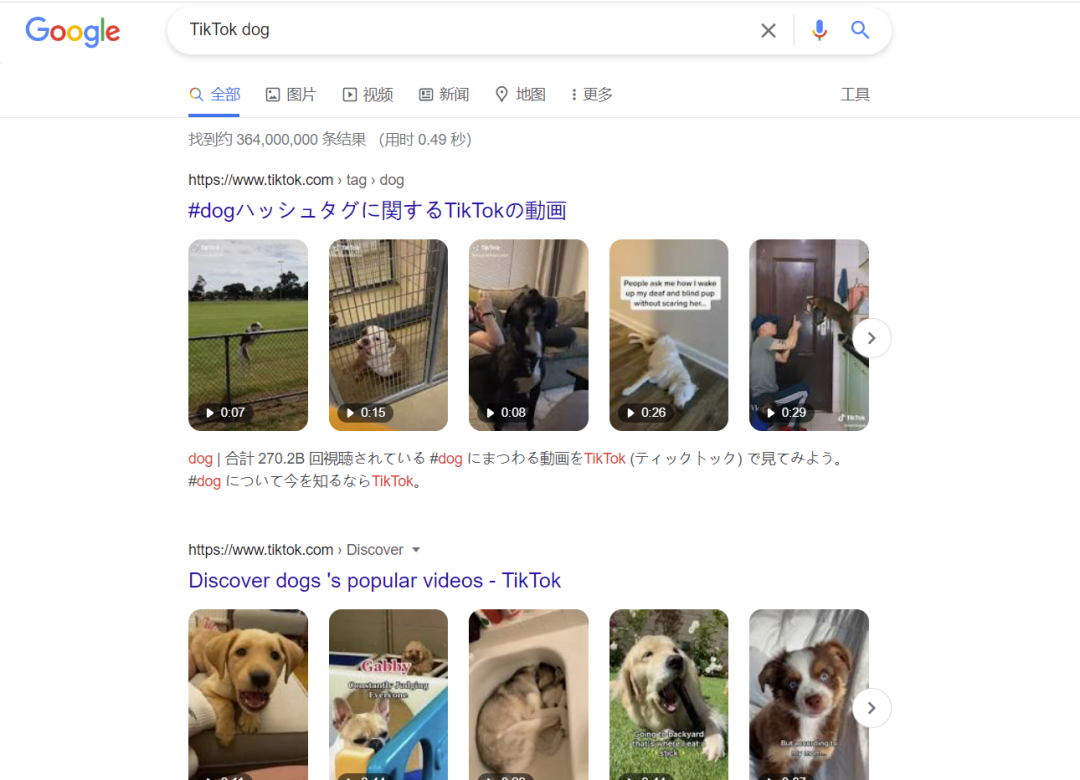Play the 0:29 video thumbnail
Screen dimensions: 1080x780
pyautogui.click(x=808, y=335)
